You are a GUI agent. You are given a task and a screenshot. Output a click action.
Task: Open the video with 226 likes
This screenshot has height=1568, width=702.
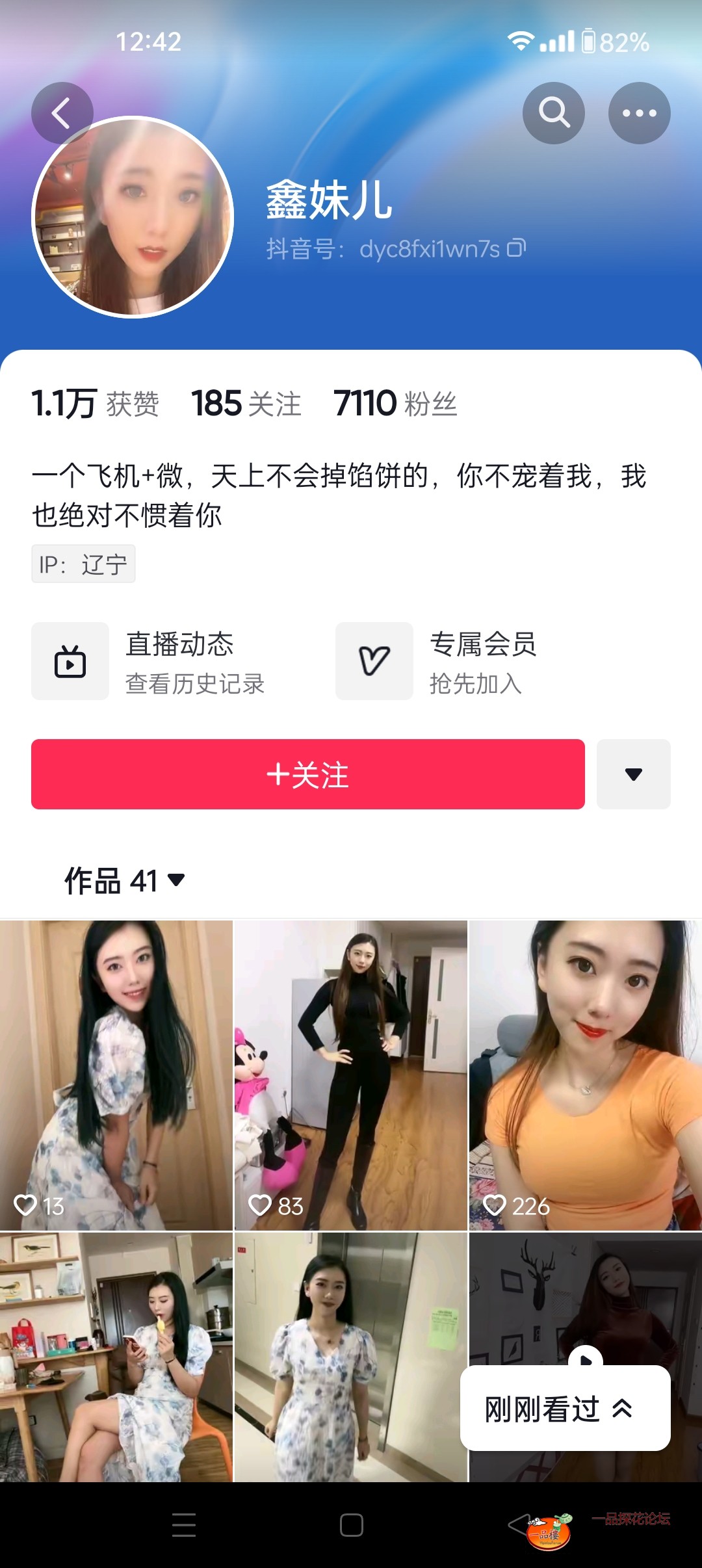(x=585, y=1075)
